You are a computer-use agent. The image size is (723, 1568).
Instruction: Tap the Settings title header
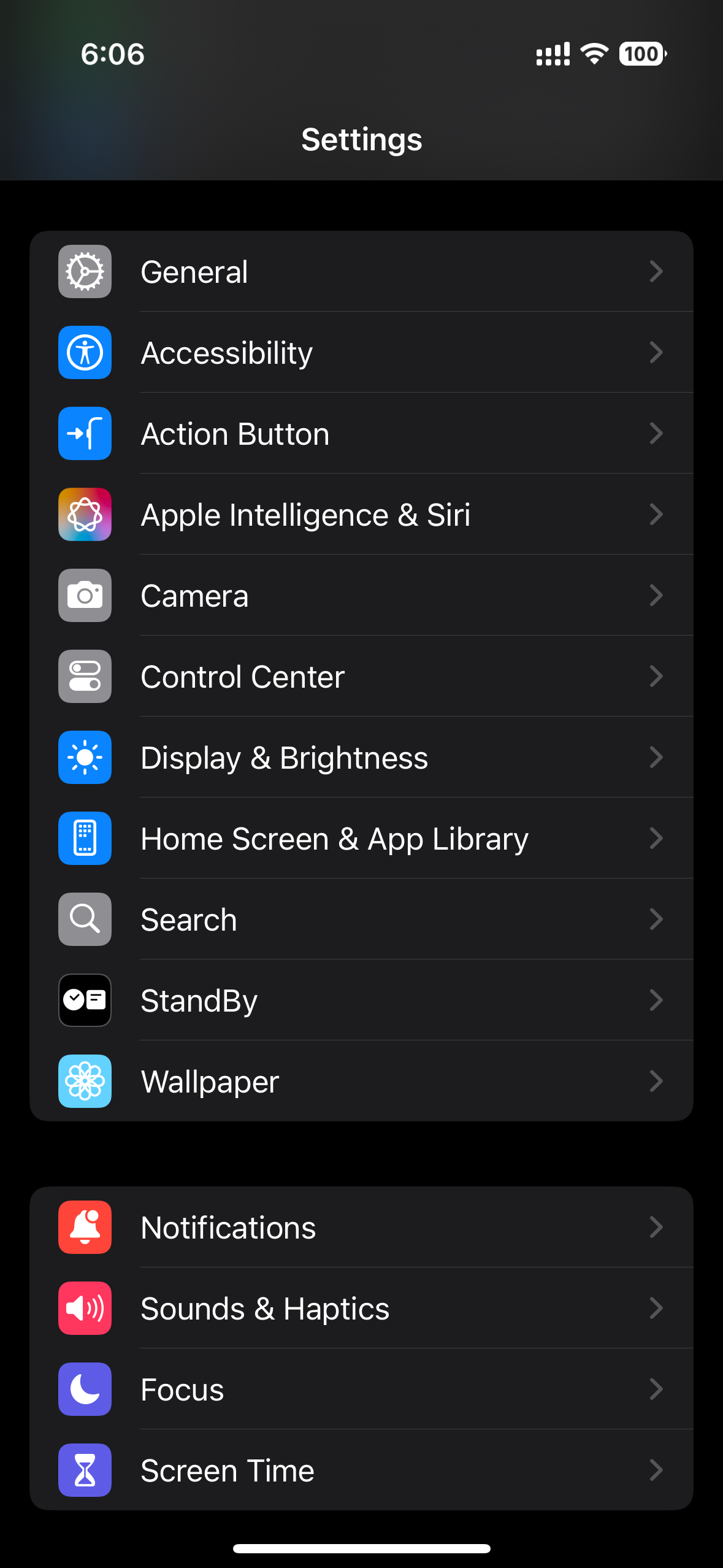coord(361,139)
